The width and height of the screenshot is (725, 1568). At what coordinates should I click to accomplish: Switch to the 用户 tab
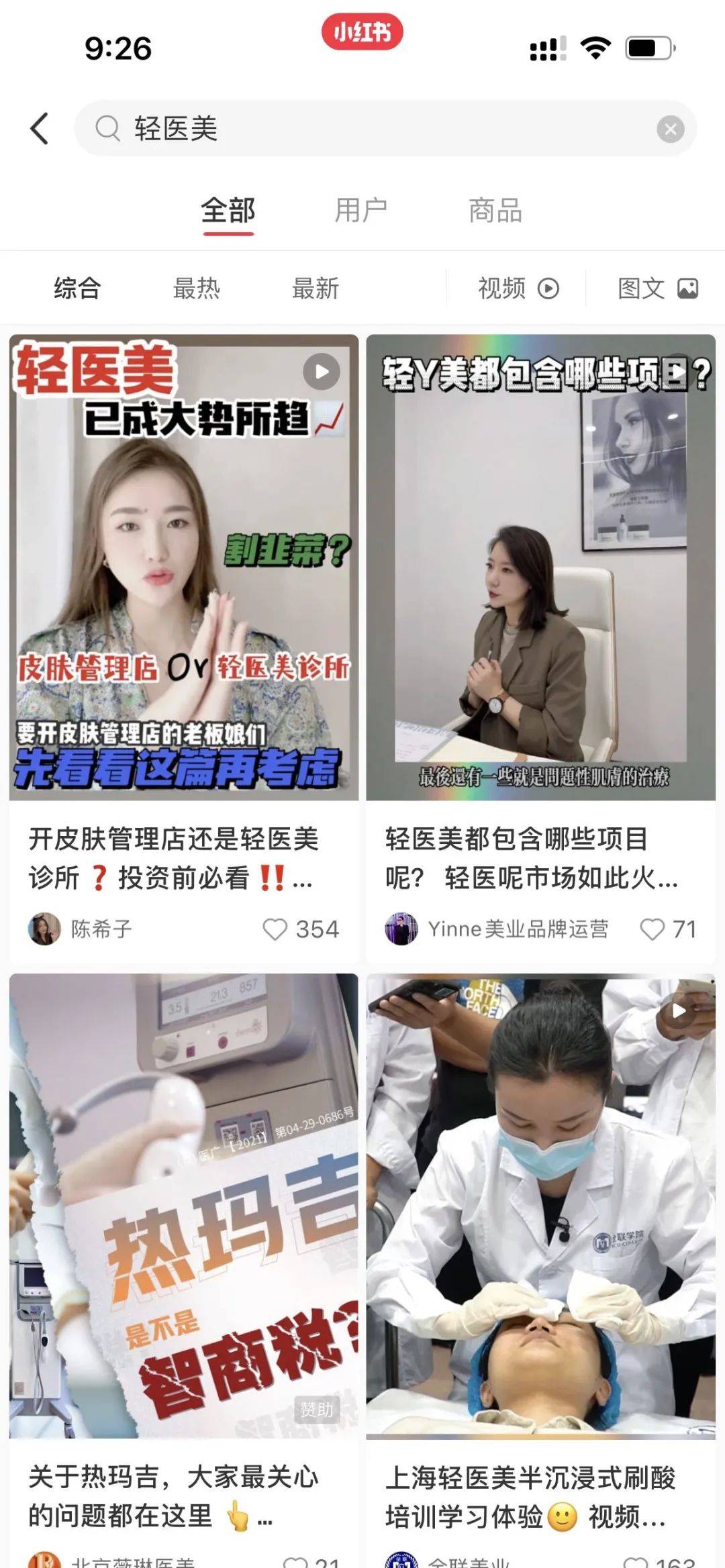click(361, 211)
